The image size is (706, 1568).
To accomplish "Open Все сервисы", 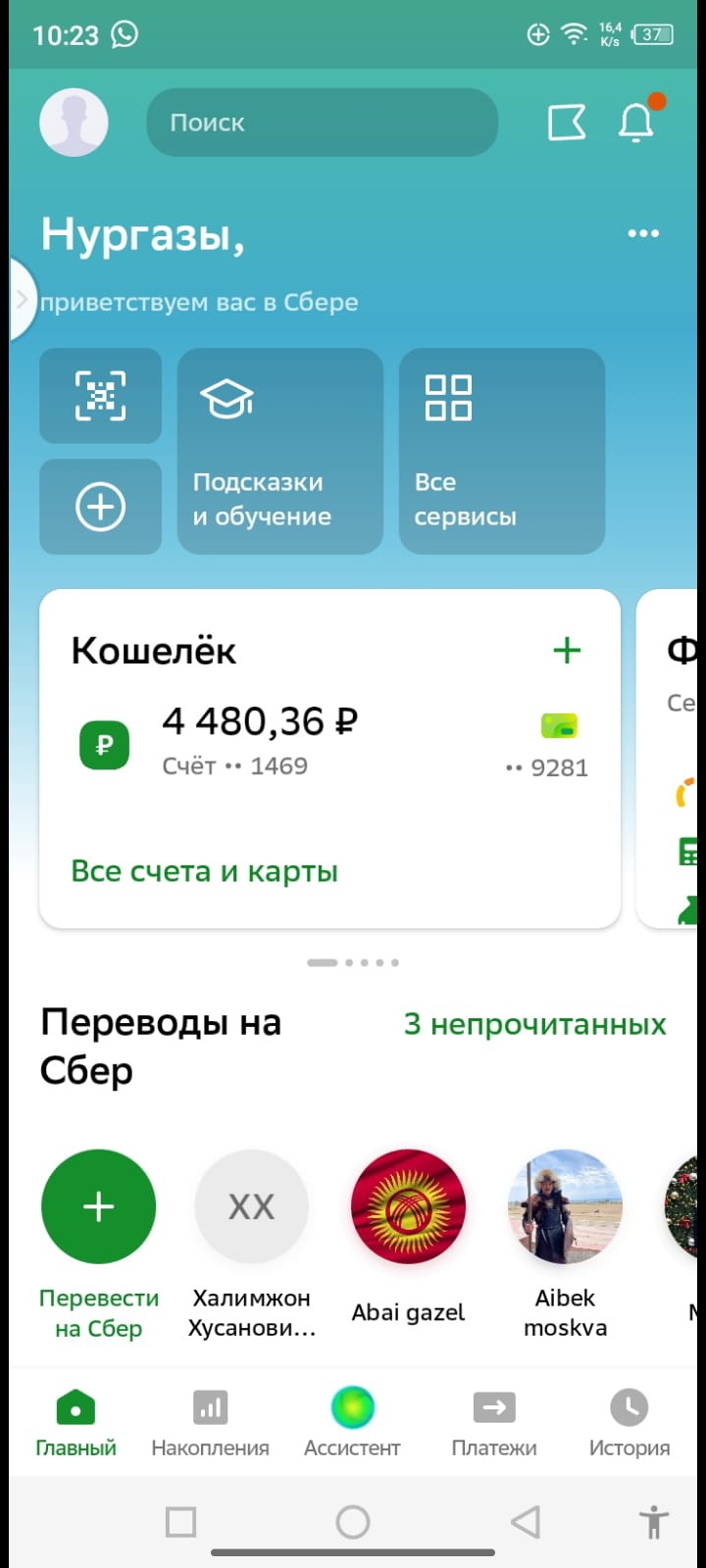I will click(x=501, y=451).
